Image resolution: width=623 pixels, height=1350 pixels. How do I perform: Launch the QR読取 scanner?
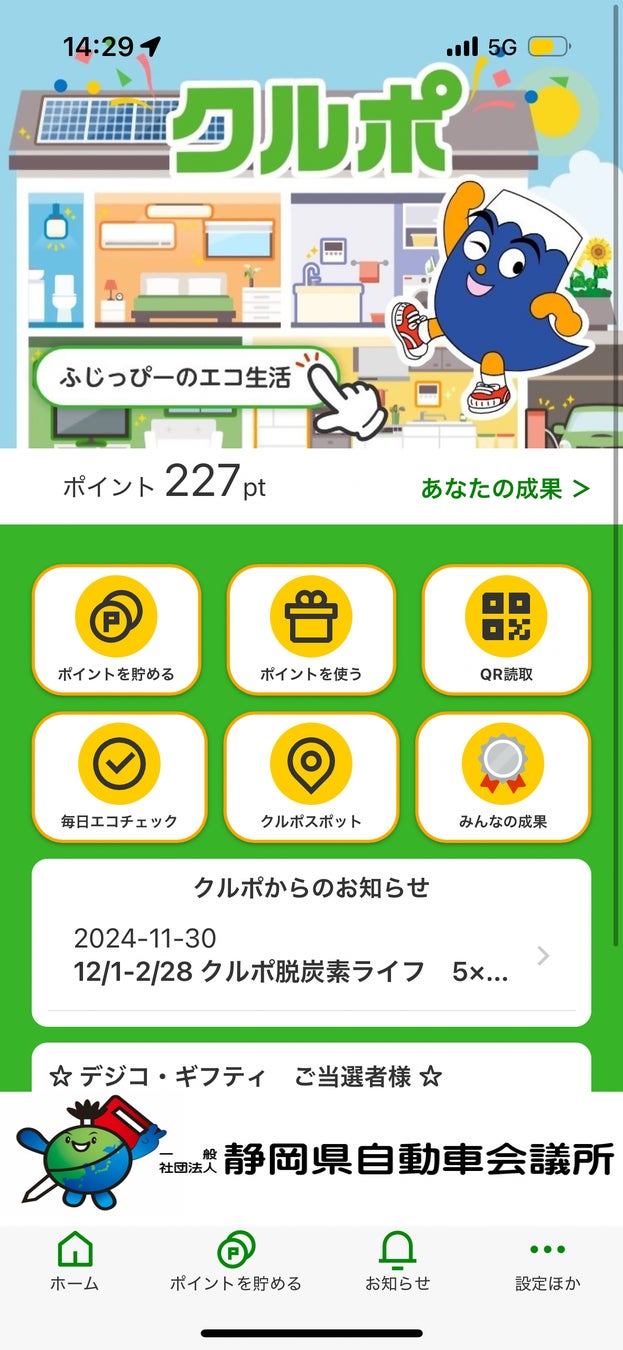(506, 629)
